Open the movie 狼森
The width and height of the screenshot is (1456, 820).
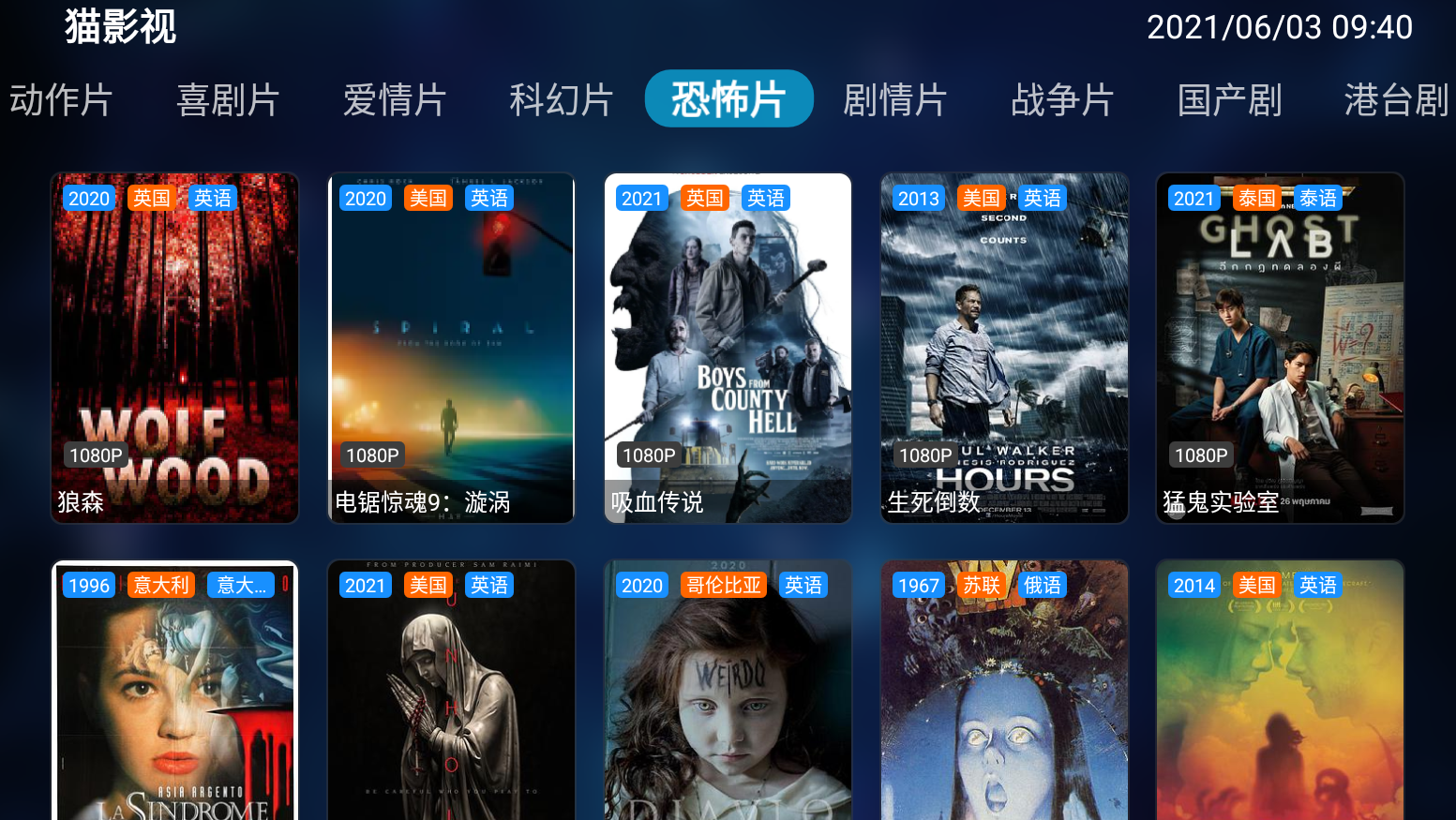click(175, 348)
